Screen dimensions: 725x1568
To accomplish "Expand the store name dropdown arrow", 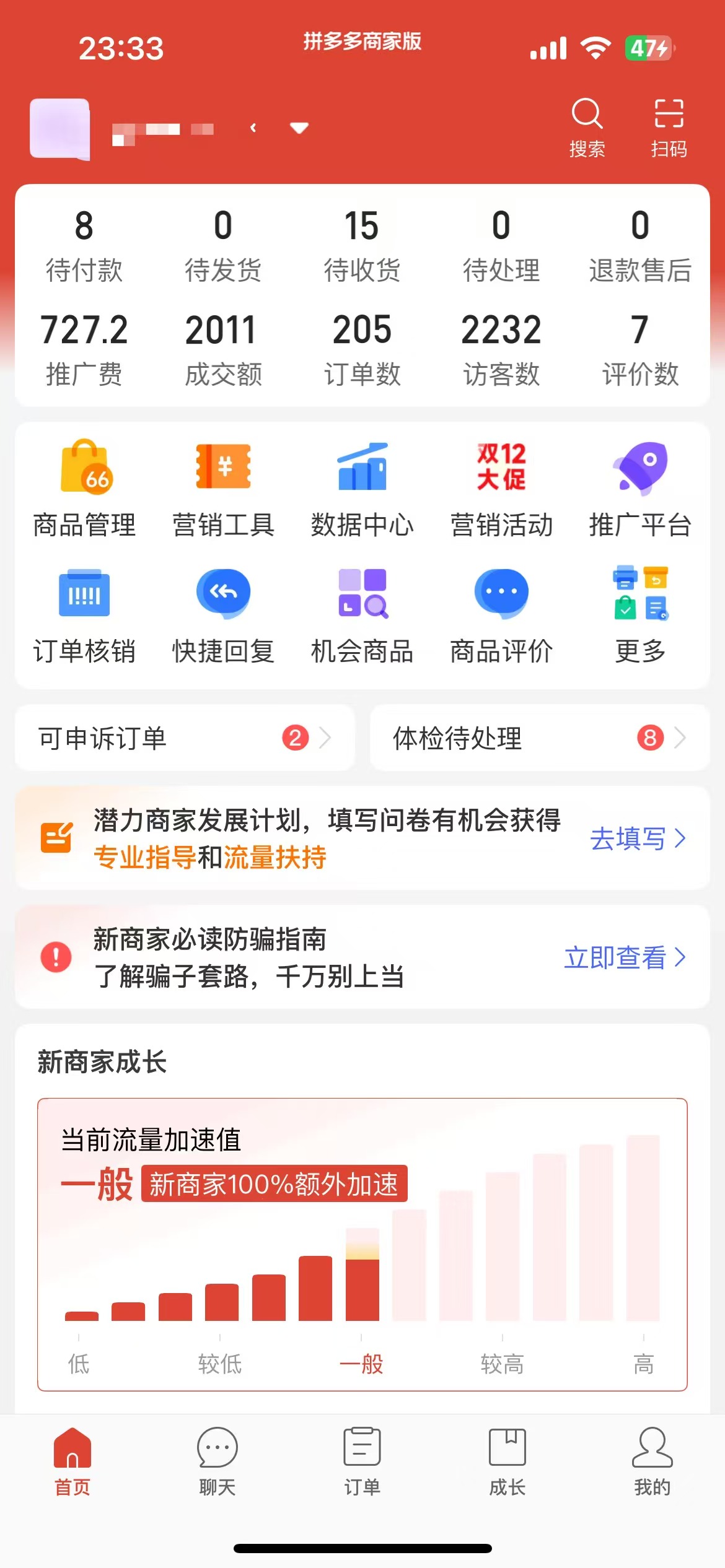I will (x=299, y=129).
